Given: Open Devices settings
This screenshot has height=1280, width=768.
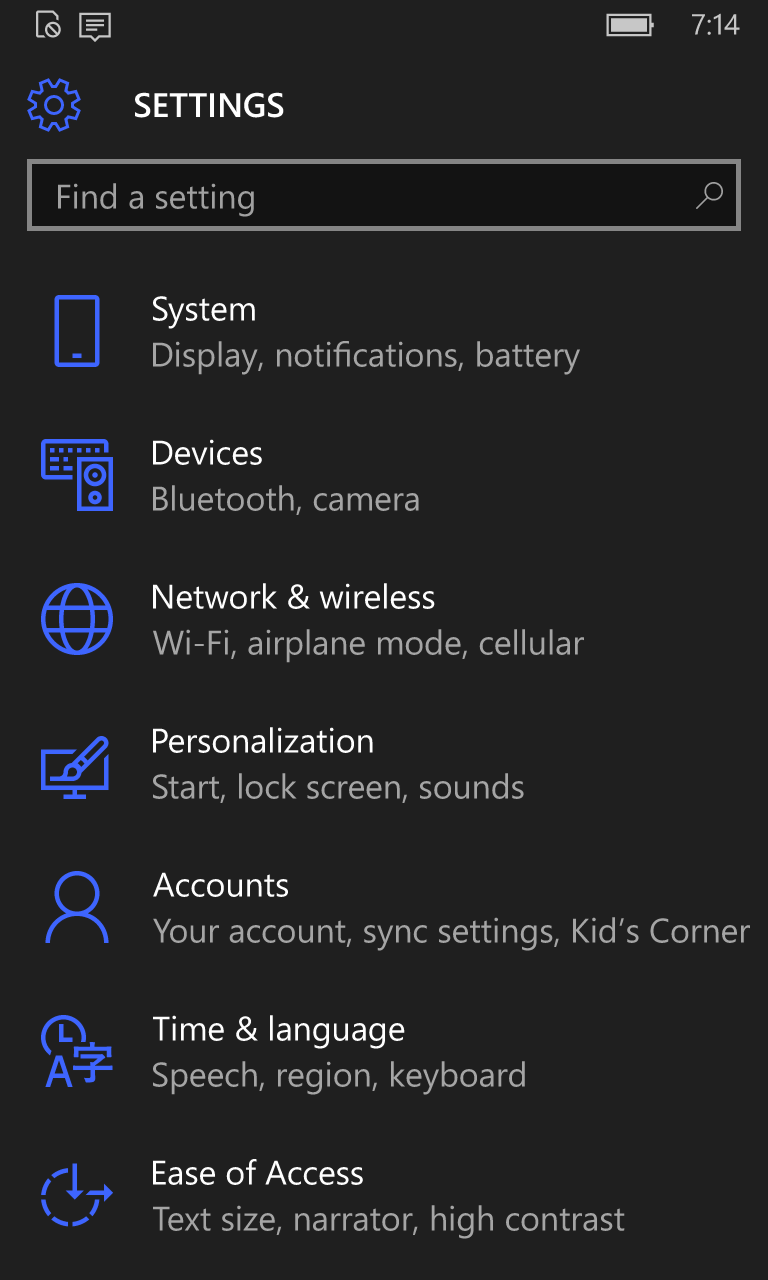Looking at the screenshot, I should click(384, 476).
